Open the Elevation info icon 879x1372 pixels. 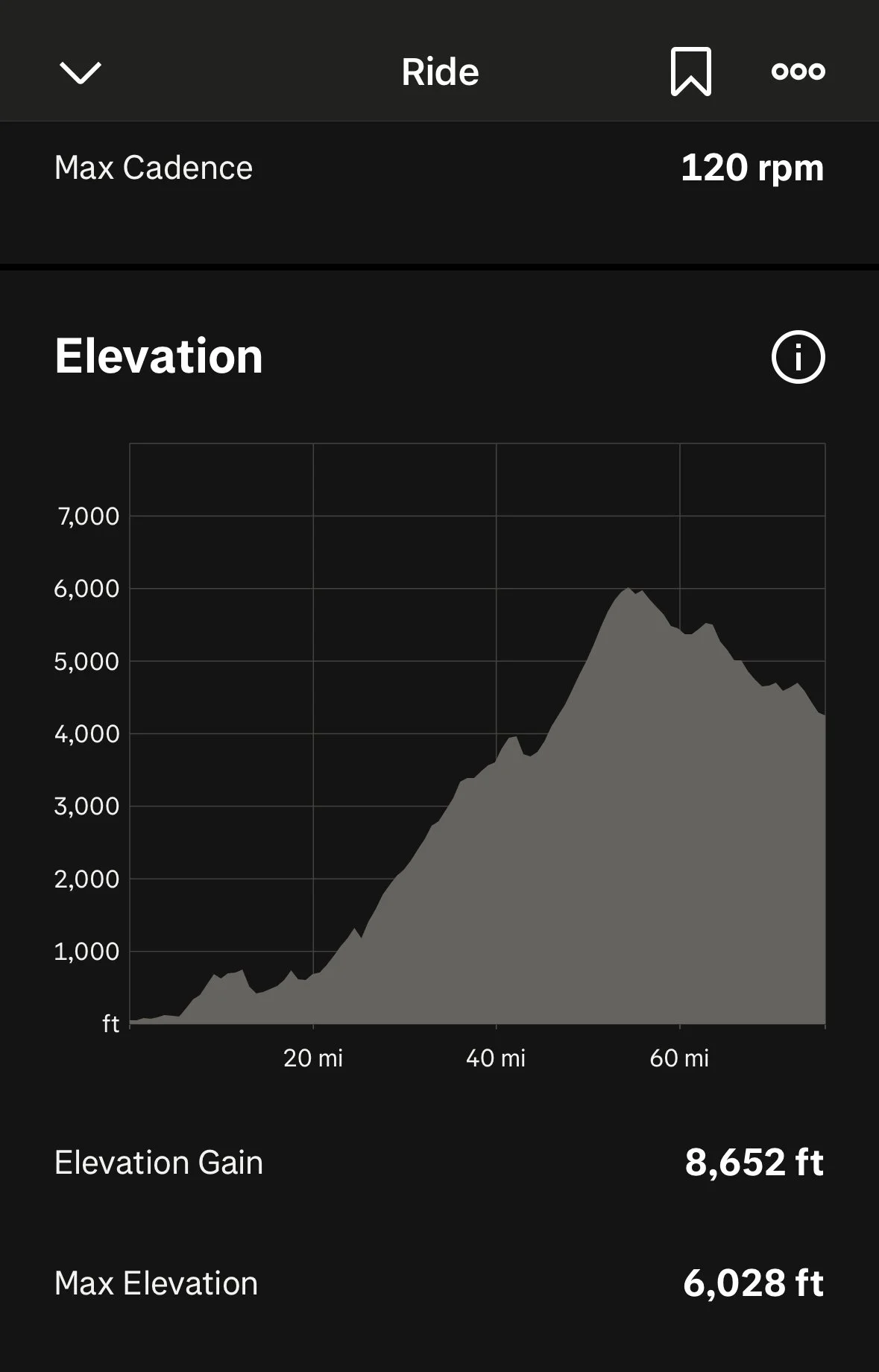pos(798,357)
